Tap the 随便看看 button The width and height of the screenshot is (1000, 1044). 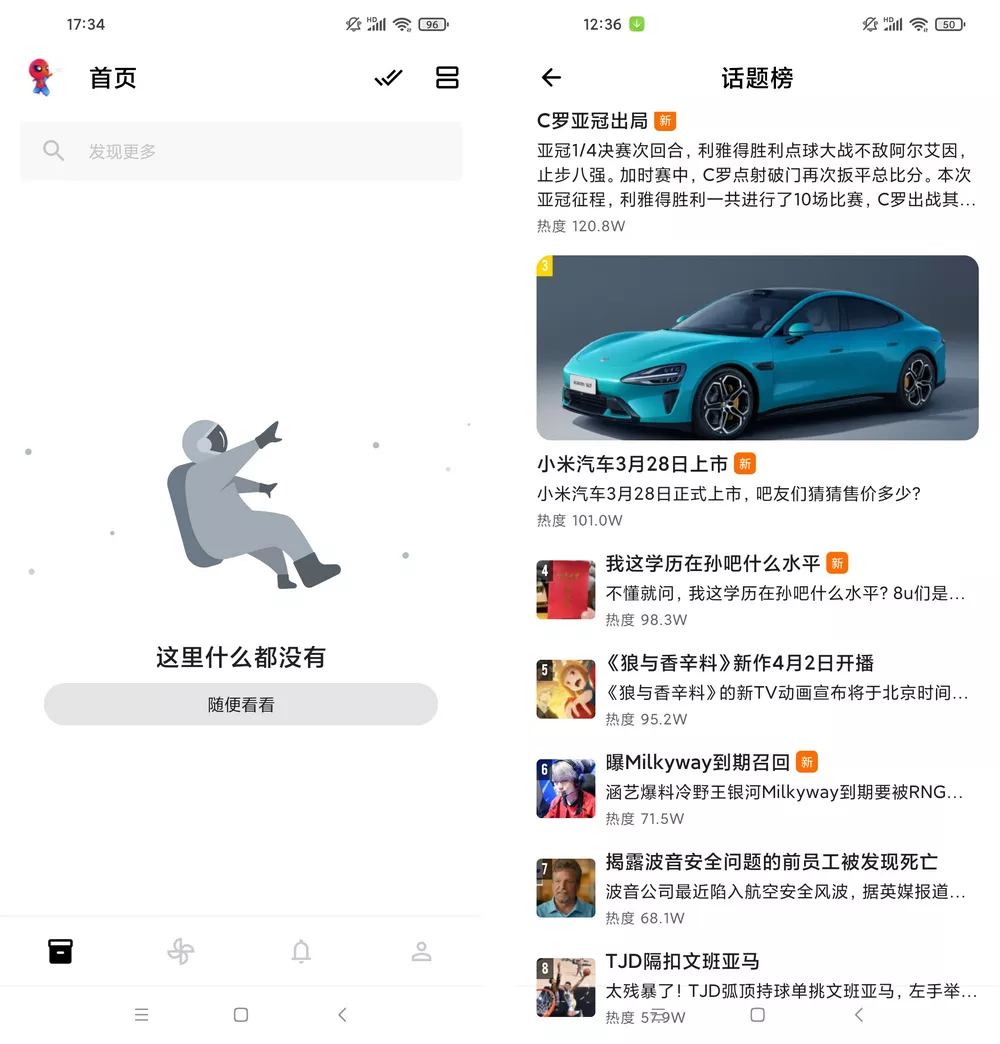coord(241,704)
